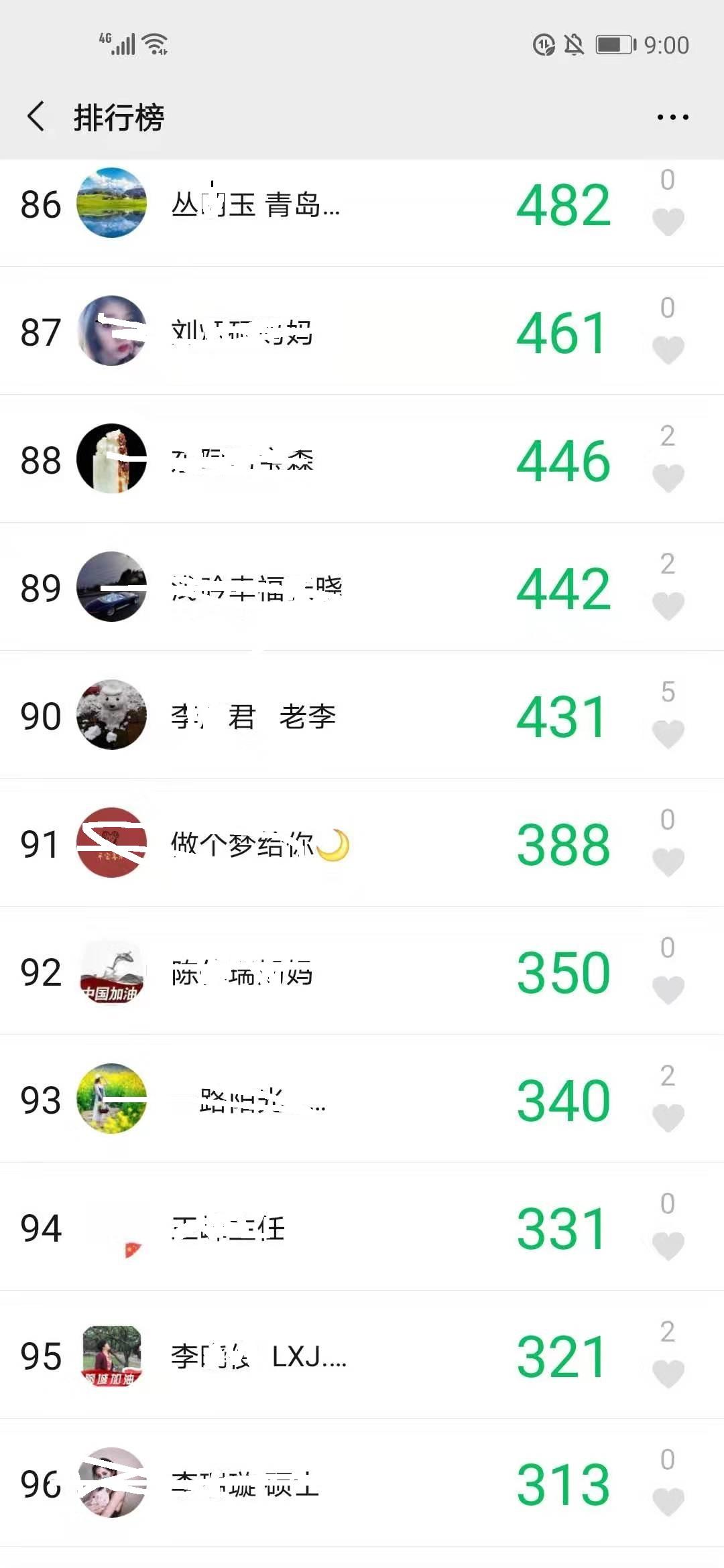
Task: Tap the heart beside rank 90 老李
Action: tap(668, 734)
